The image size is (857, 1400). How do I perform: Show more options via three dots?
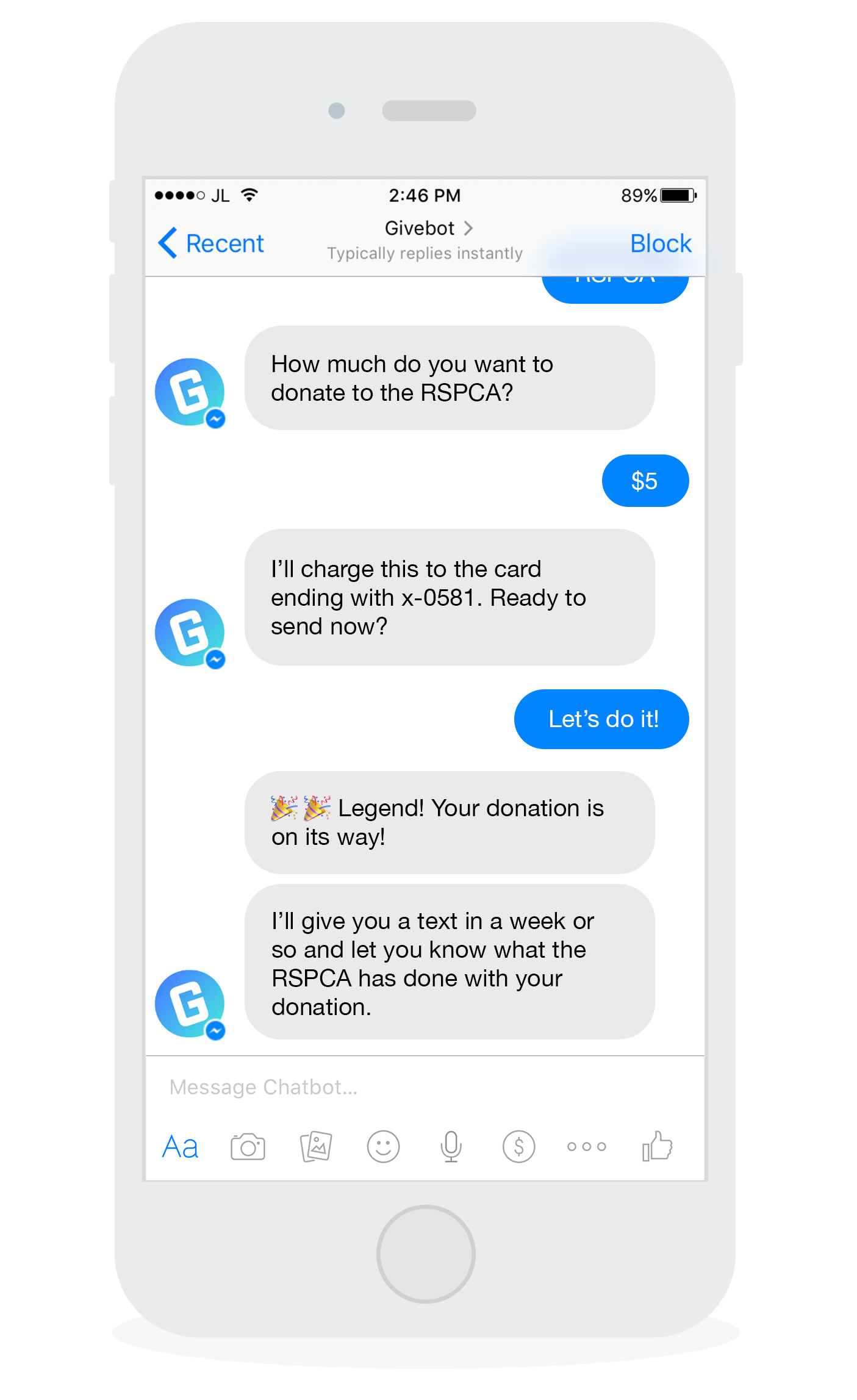(x=586, y=1147)
